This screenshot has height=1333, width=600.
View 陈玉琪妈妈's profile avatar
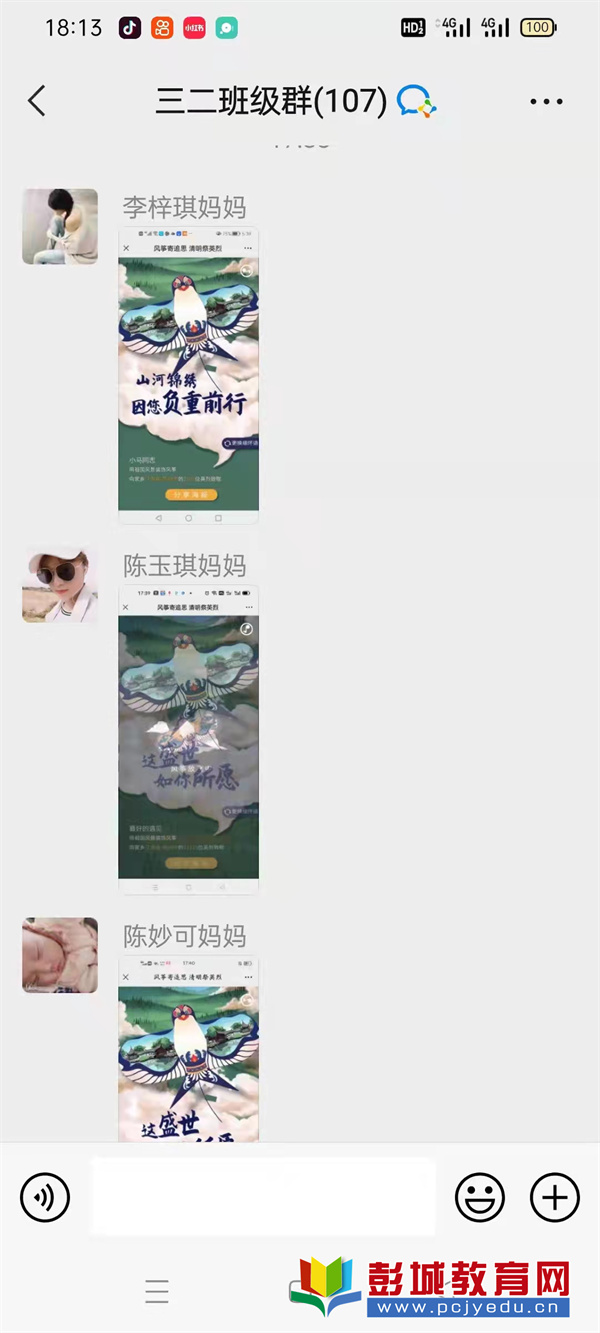pyautogui.click(x=60, y=585)
